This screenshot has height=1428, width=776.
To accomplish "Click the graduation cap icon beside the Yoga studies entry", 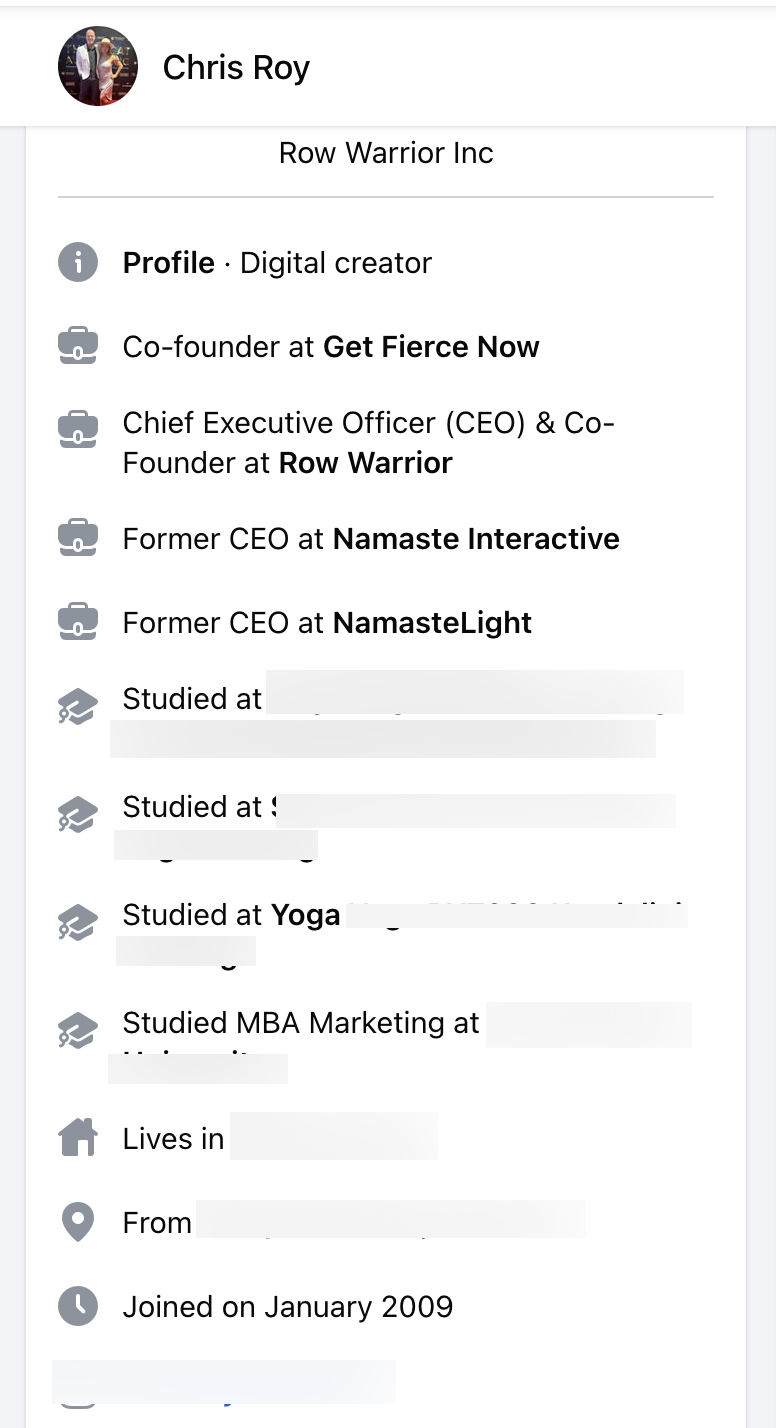I will (77, 922).
